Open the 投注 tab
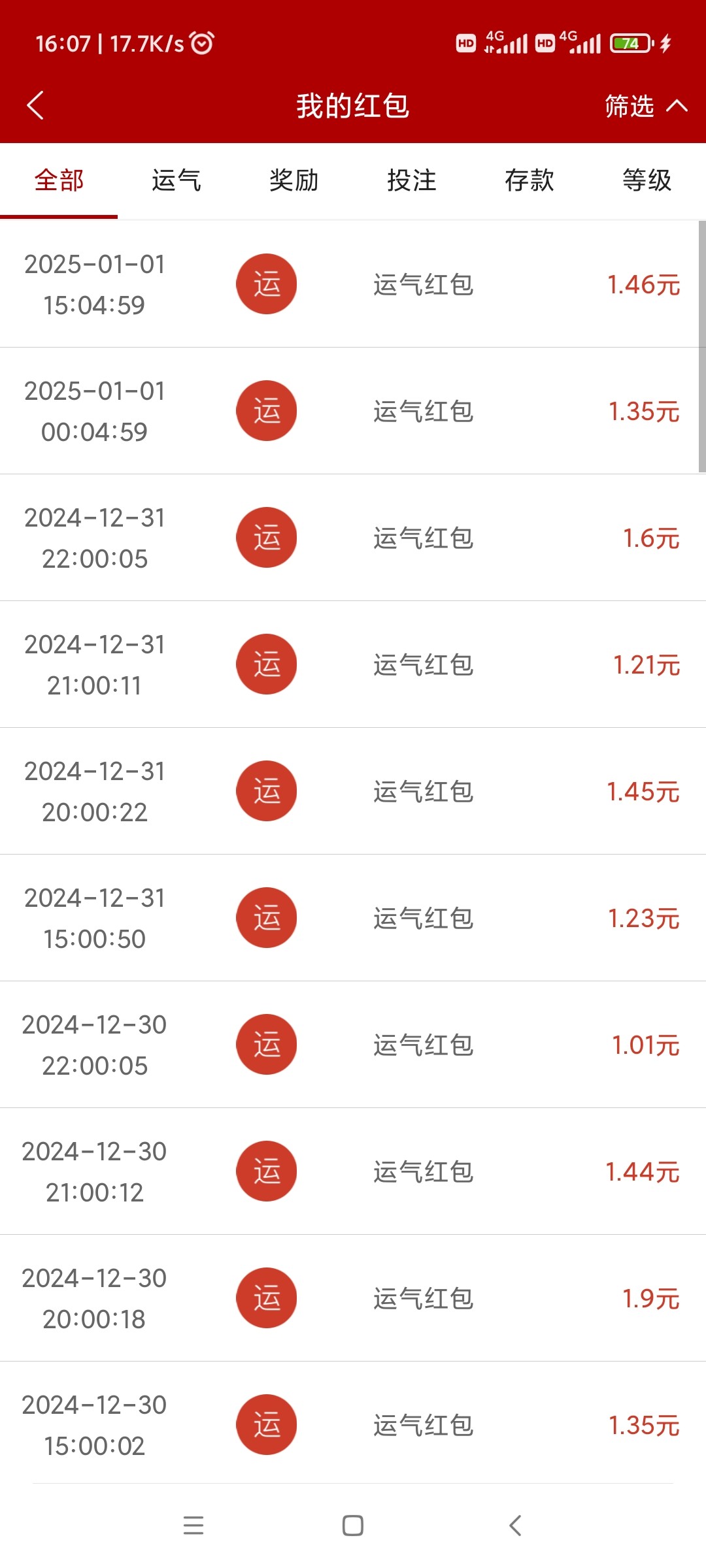The height and width of the screenshot is (1568, 706). [412, 180]
